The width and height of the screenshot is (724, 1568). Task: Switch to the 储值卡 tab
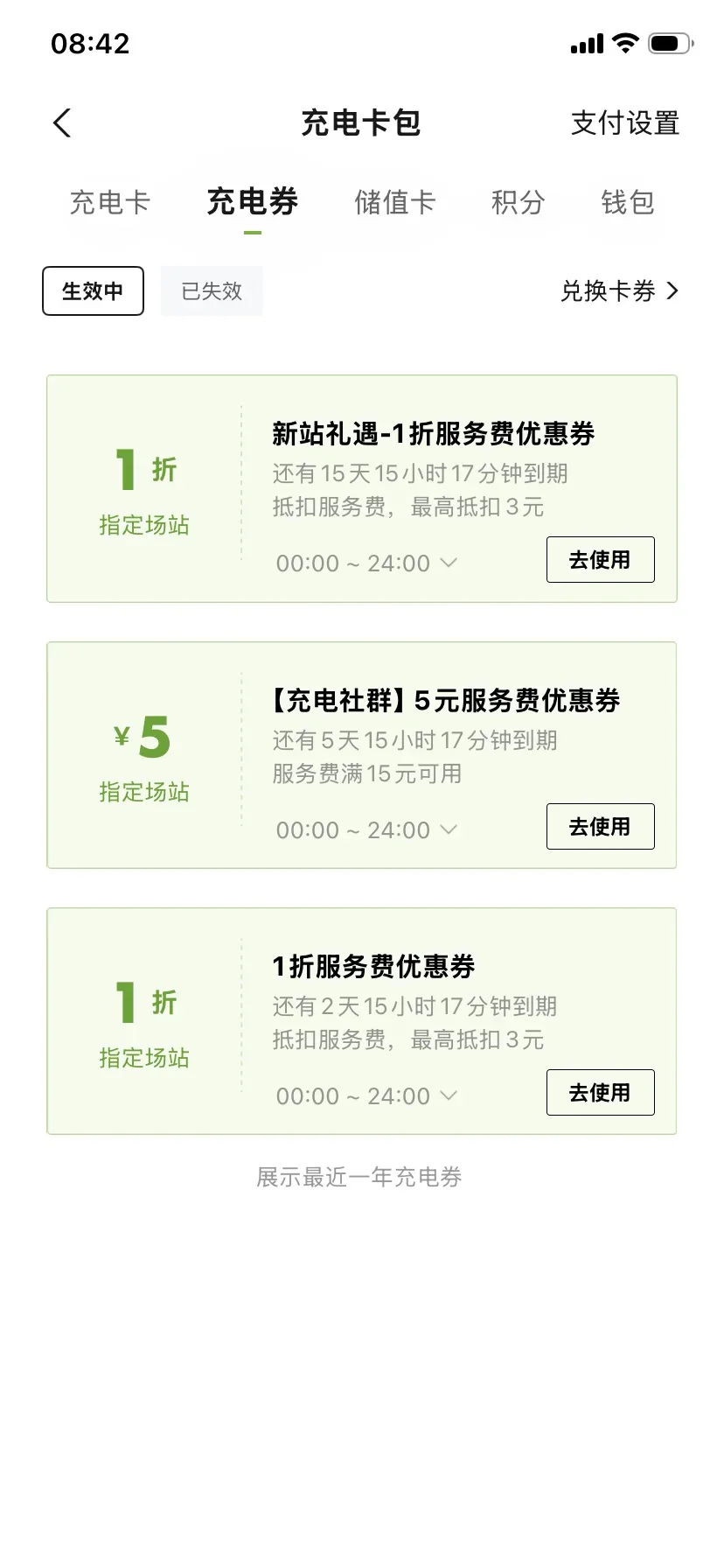point(395,203)
